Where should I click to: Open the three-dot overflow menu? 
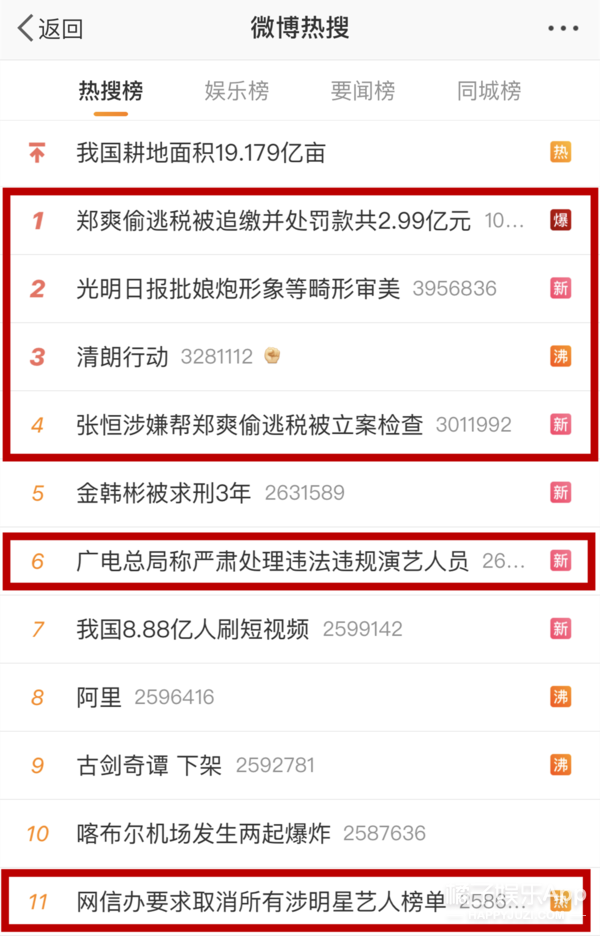pyautogui.click(x=563, y=28)
